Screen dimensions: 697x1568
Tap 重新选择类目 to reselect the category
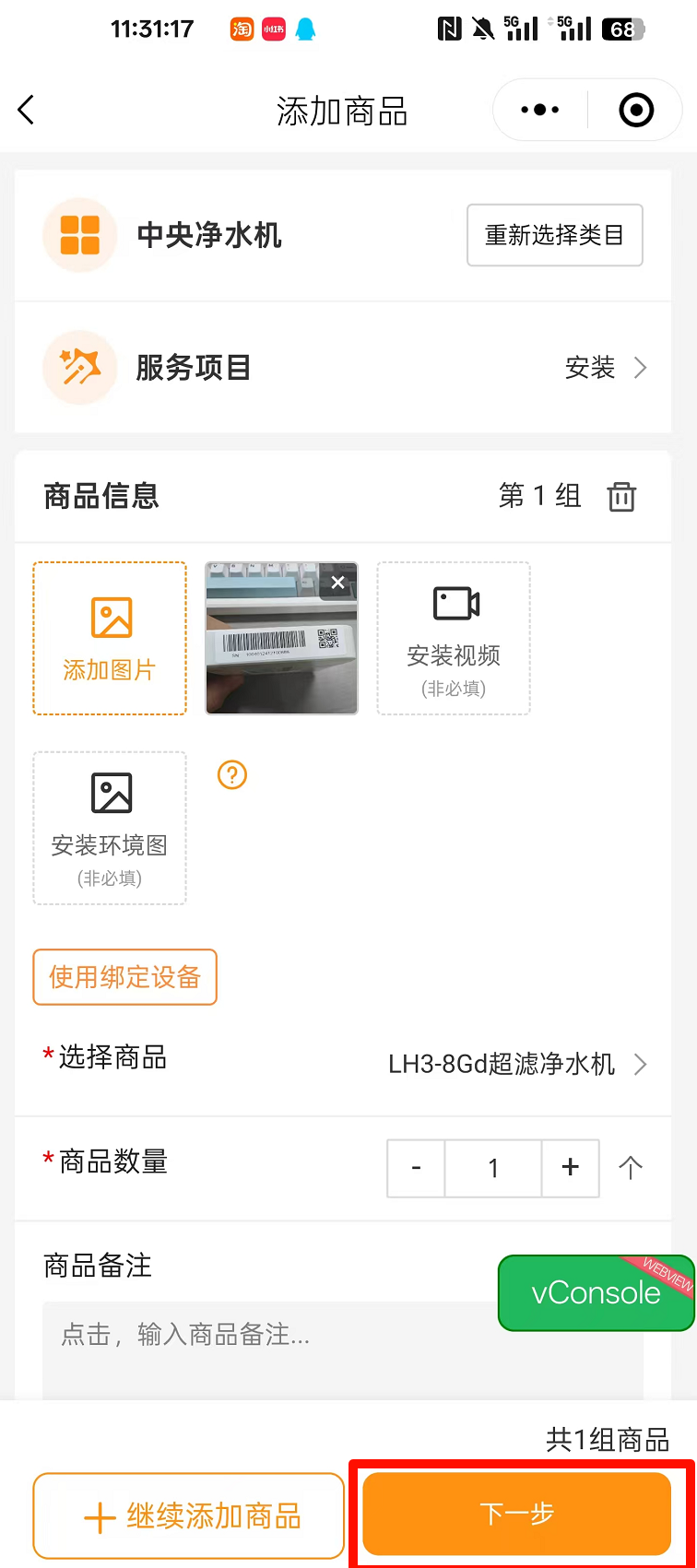click(555, 235)
